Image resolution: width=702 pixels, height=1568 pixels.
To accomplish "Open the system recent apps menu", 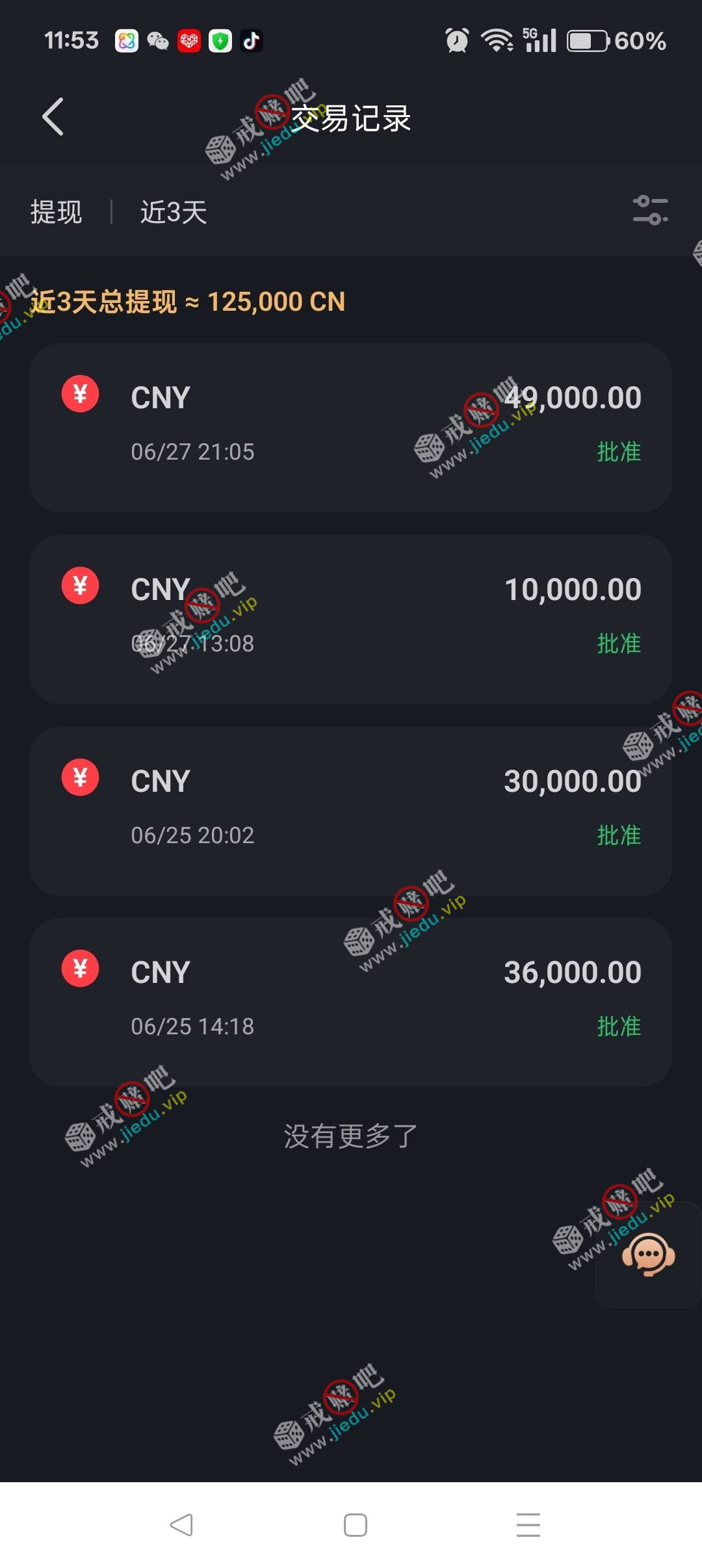I will coord(528,1524).
